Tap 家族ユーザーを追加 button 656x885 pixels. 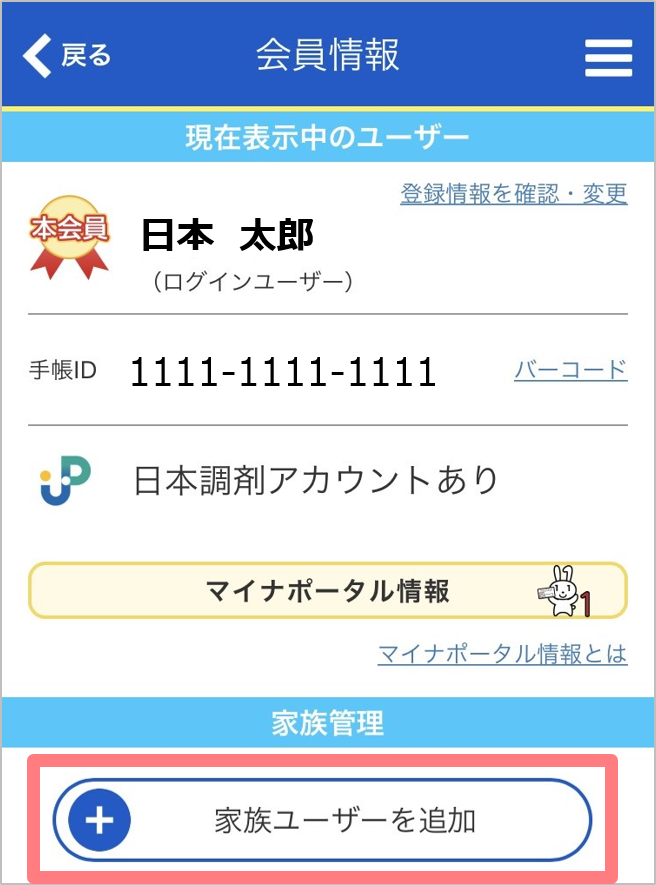(x=322, y=820)
